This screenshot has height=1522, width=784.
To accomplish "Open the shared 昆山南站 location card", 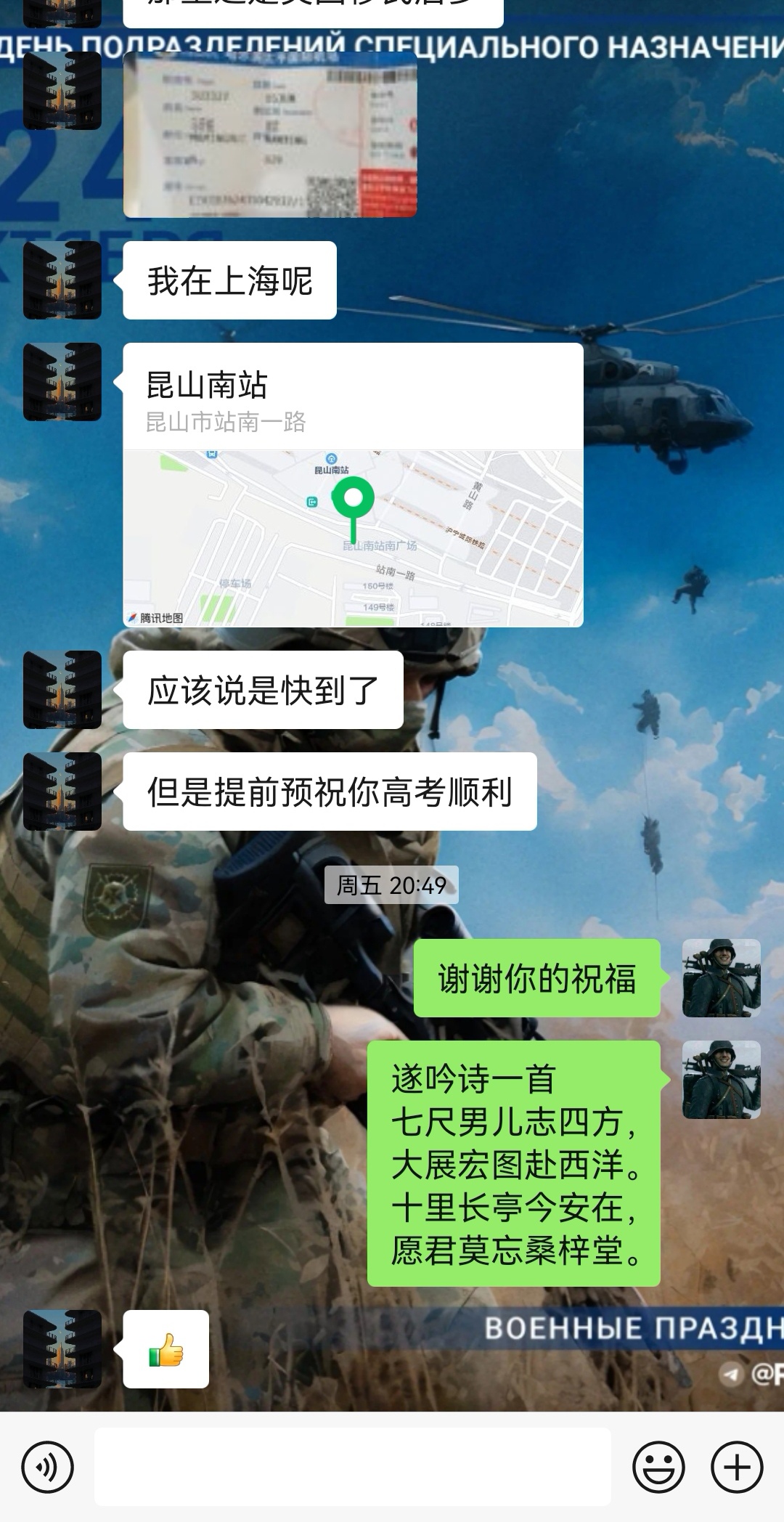I will 353,484.
